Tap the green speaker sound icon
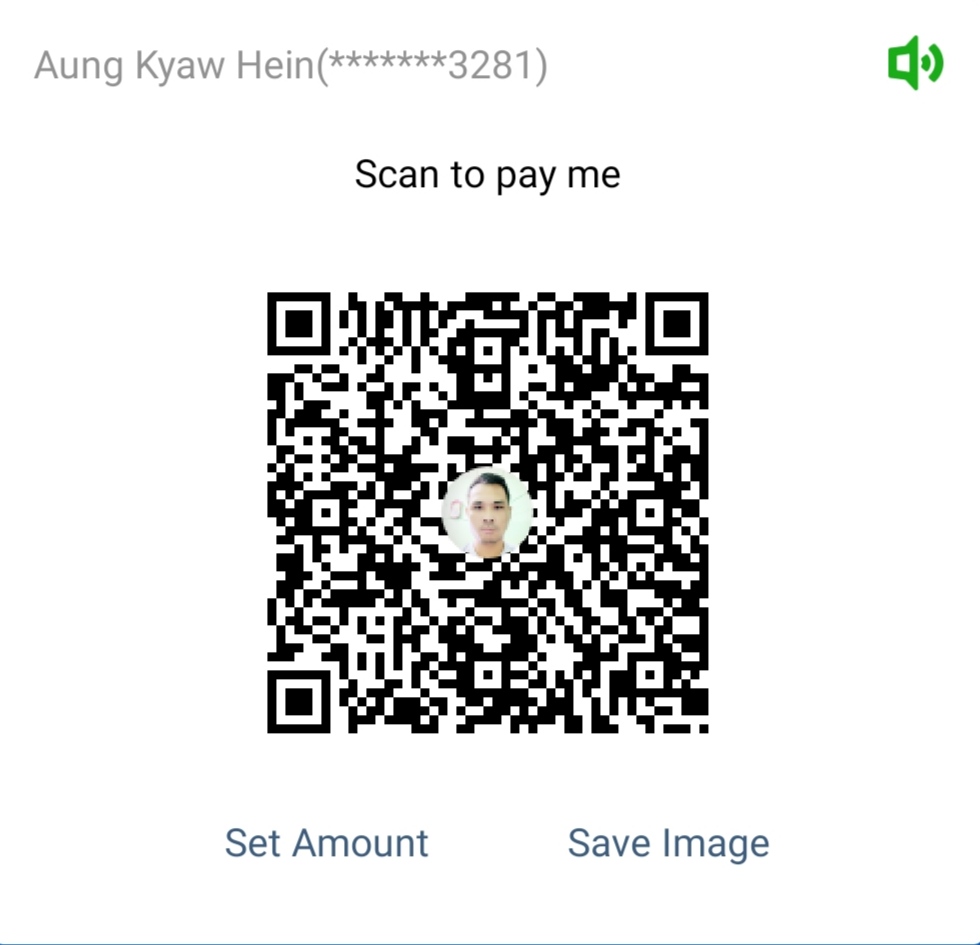Image resolution: width=980 pixels, height=945 pixels. click(x=914, y=64)
